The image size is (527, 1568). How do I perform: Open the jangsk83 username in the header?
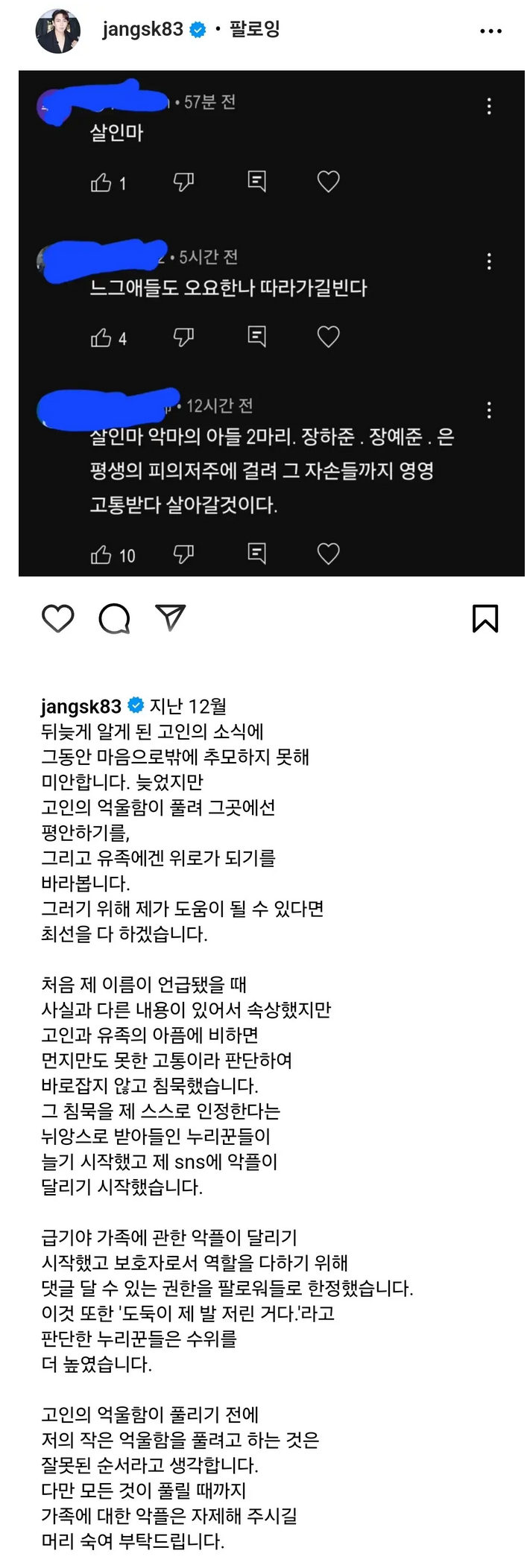click(x=142, y=30)
